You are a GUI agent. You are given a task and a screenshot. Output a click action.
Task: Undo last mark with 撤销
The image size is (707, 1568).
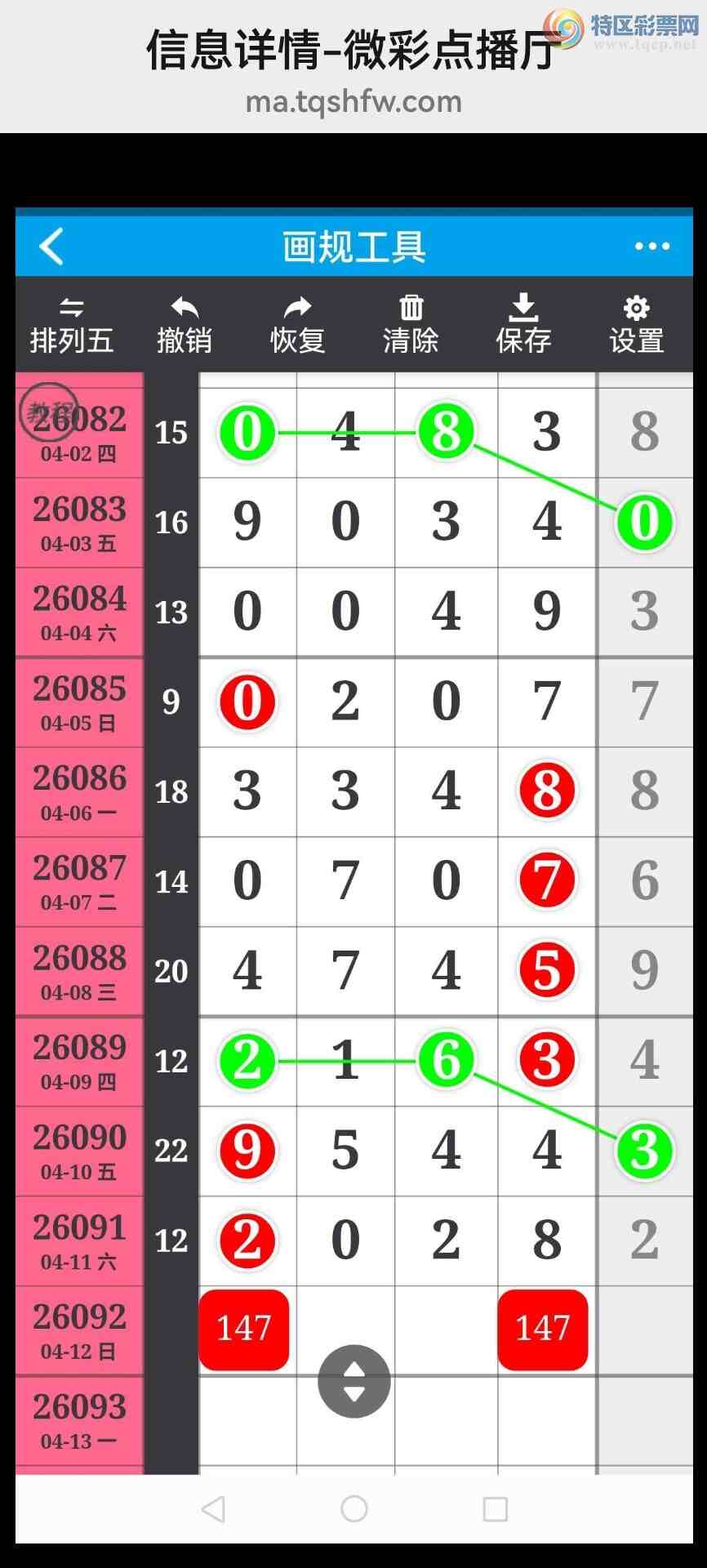coord(185,326)
